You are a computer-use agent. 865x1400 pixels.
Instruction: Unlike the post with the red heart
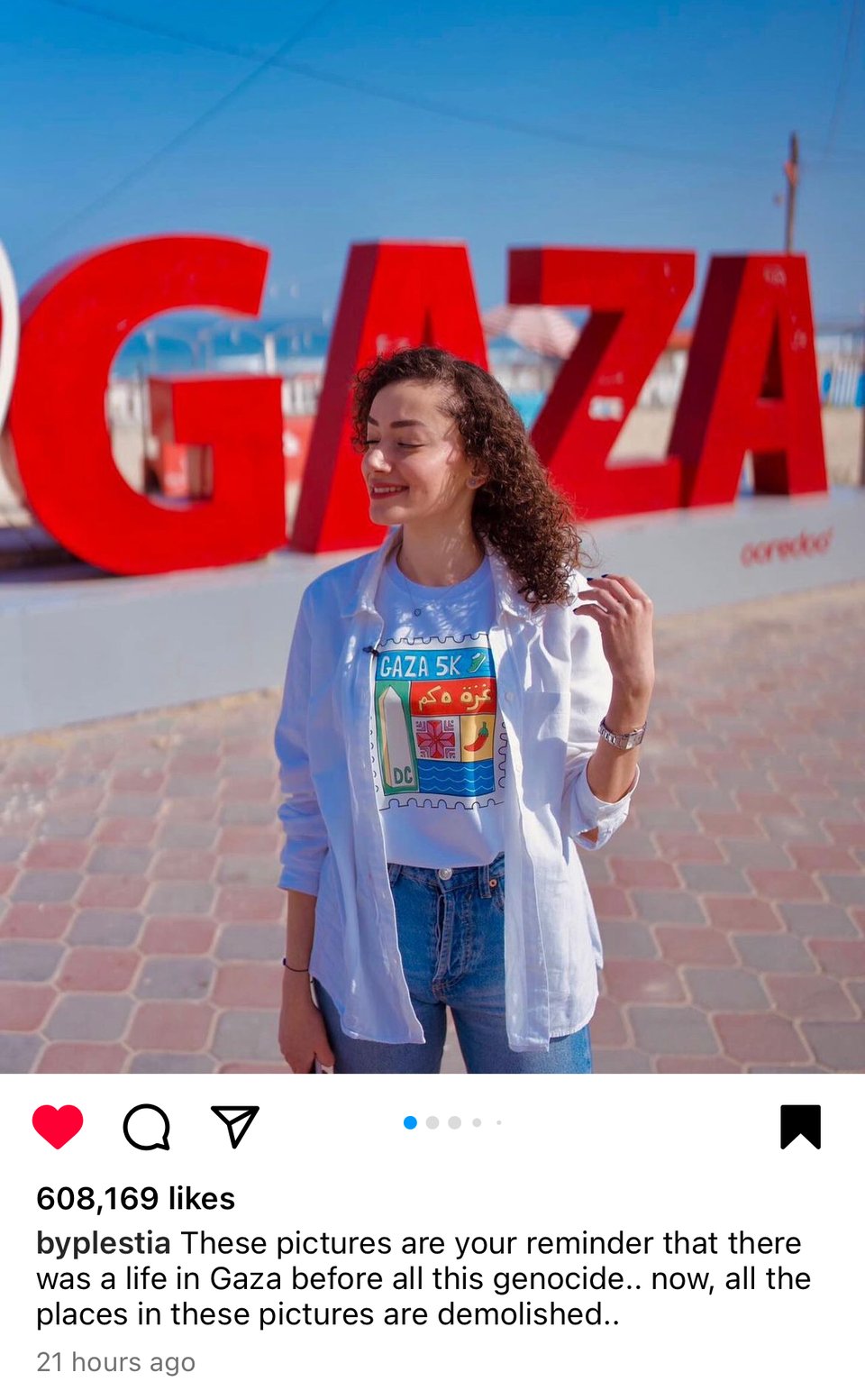pyautogui.click(x=58, y=1126)
